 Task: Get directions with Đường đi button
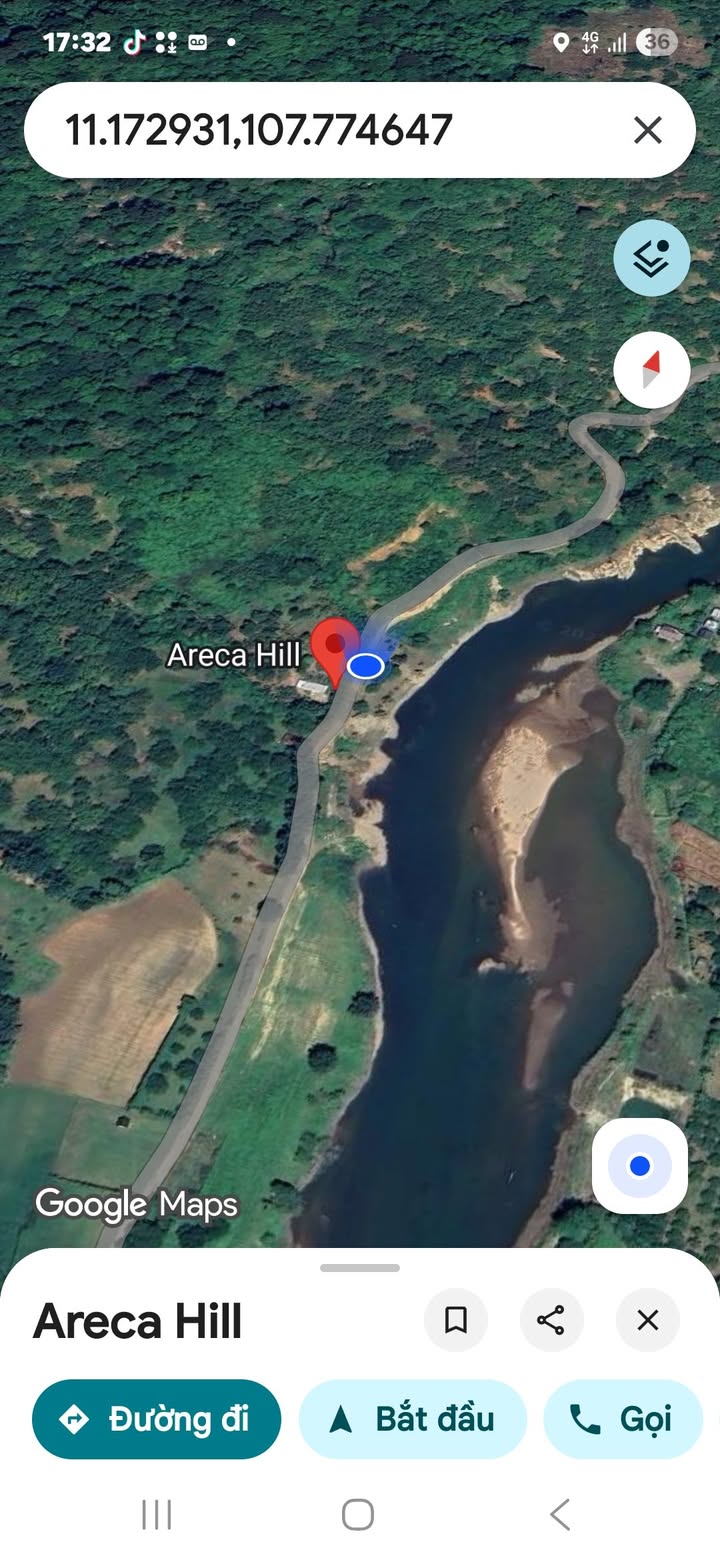point(157,1419)
